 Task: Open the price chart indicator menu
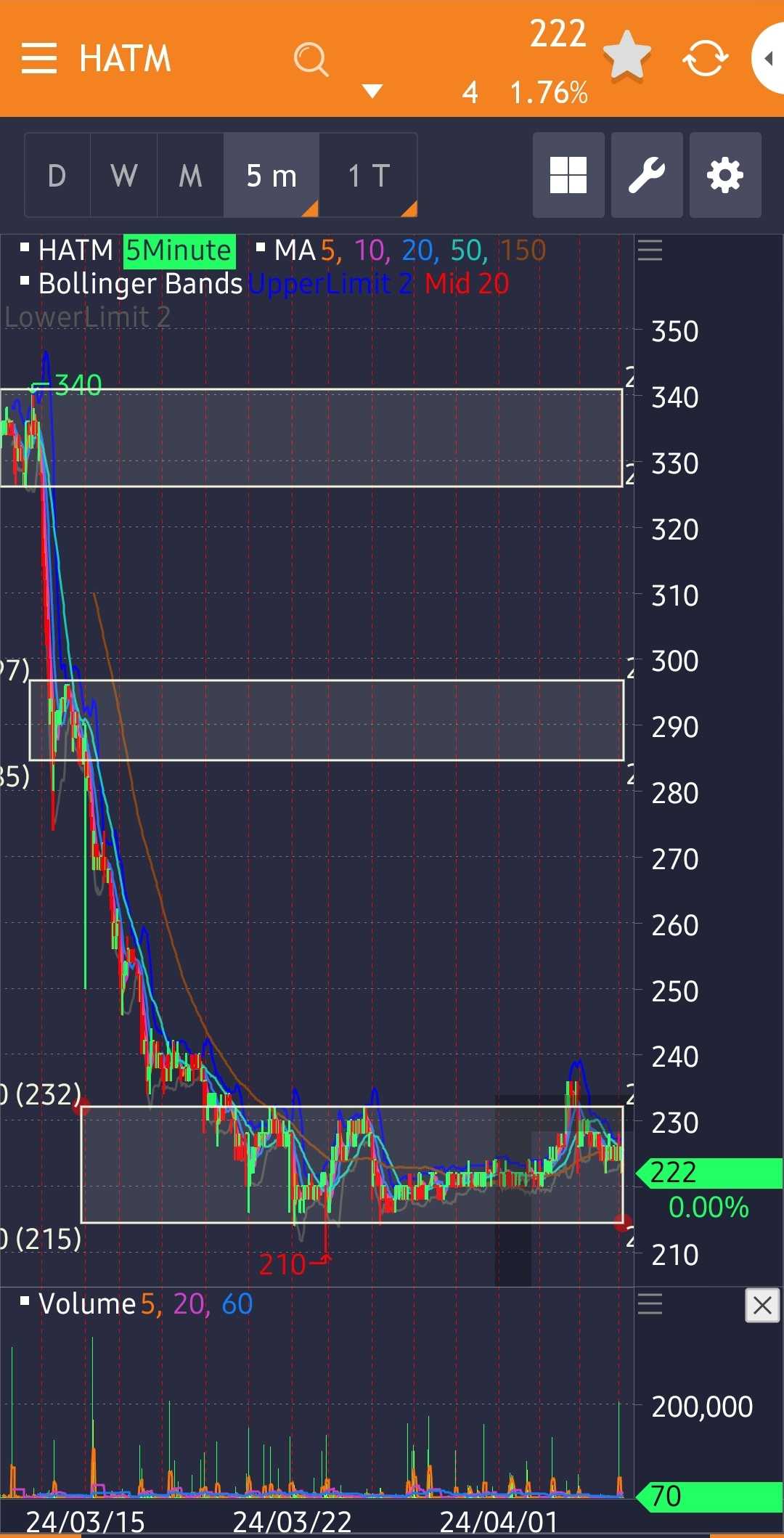coord(650,251)
